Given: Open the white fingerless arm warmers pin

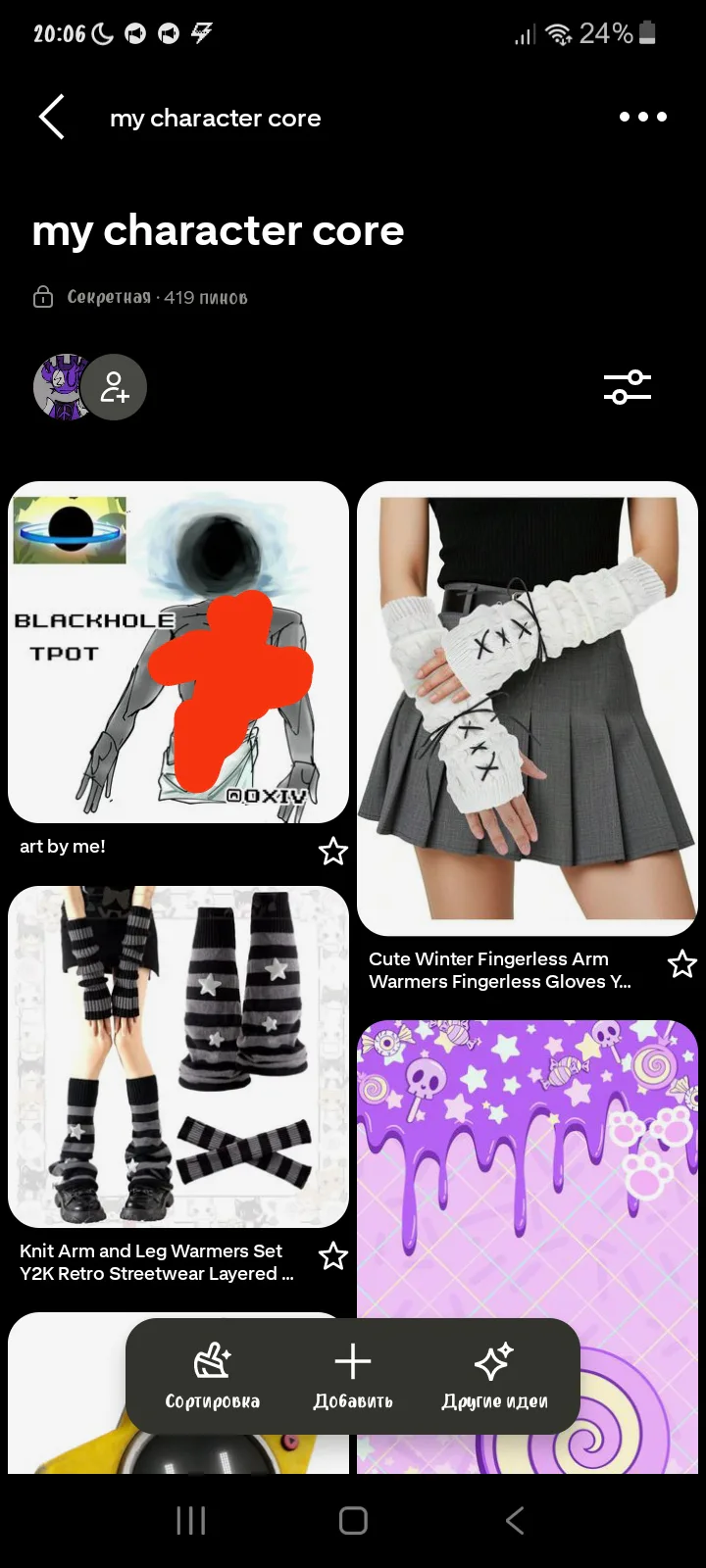Looking at the screenshot, I should (528, 708).
